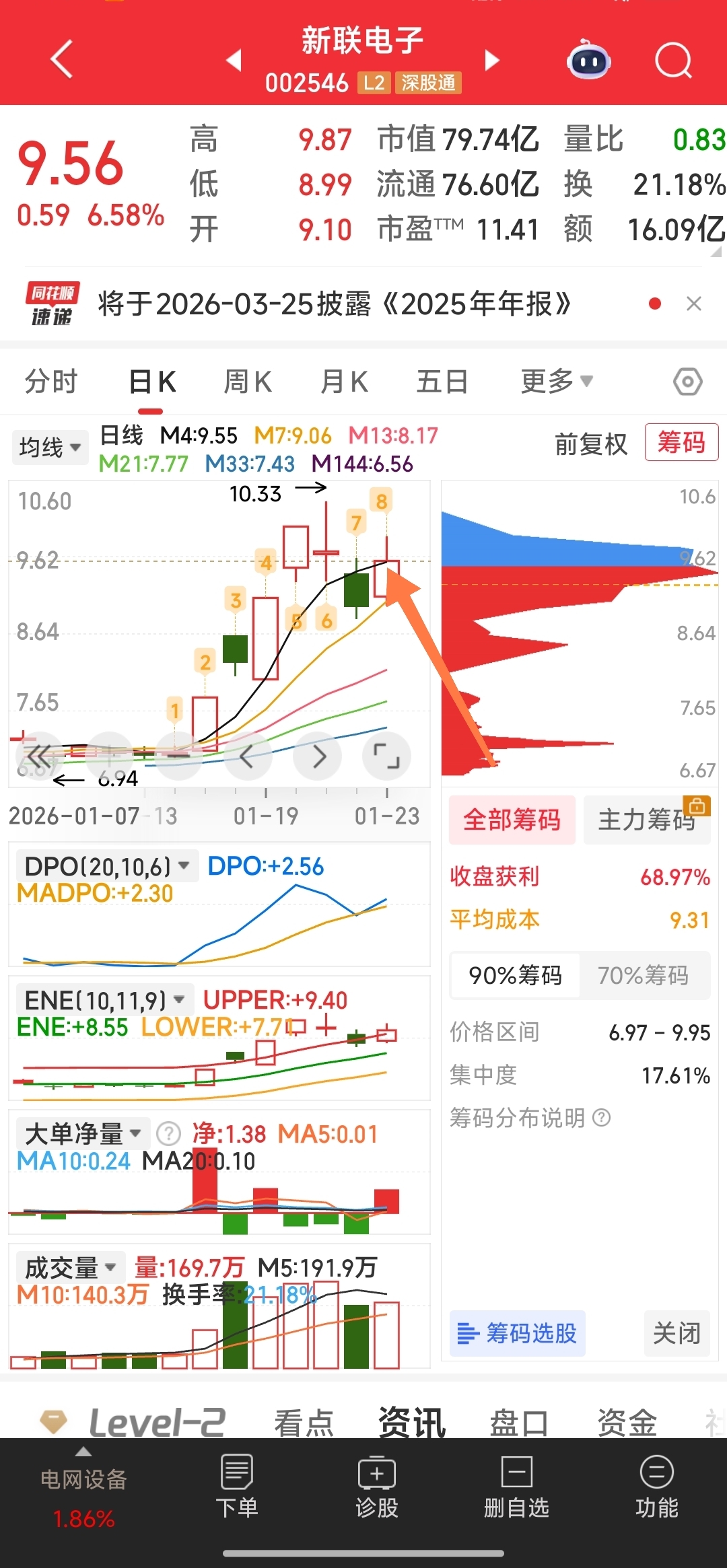Open the AI assistant robot
Screen dimensions: 727x1568
pyautogui.click(x=589, y=61)
